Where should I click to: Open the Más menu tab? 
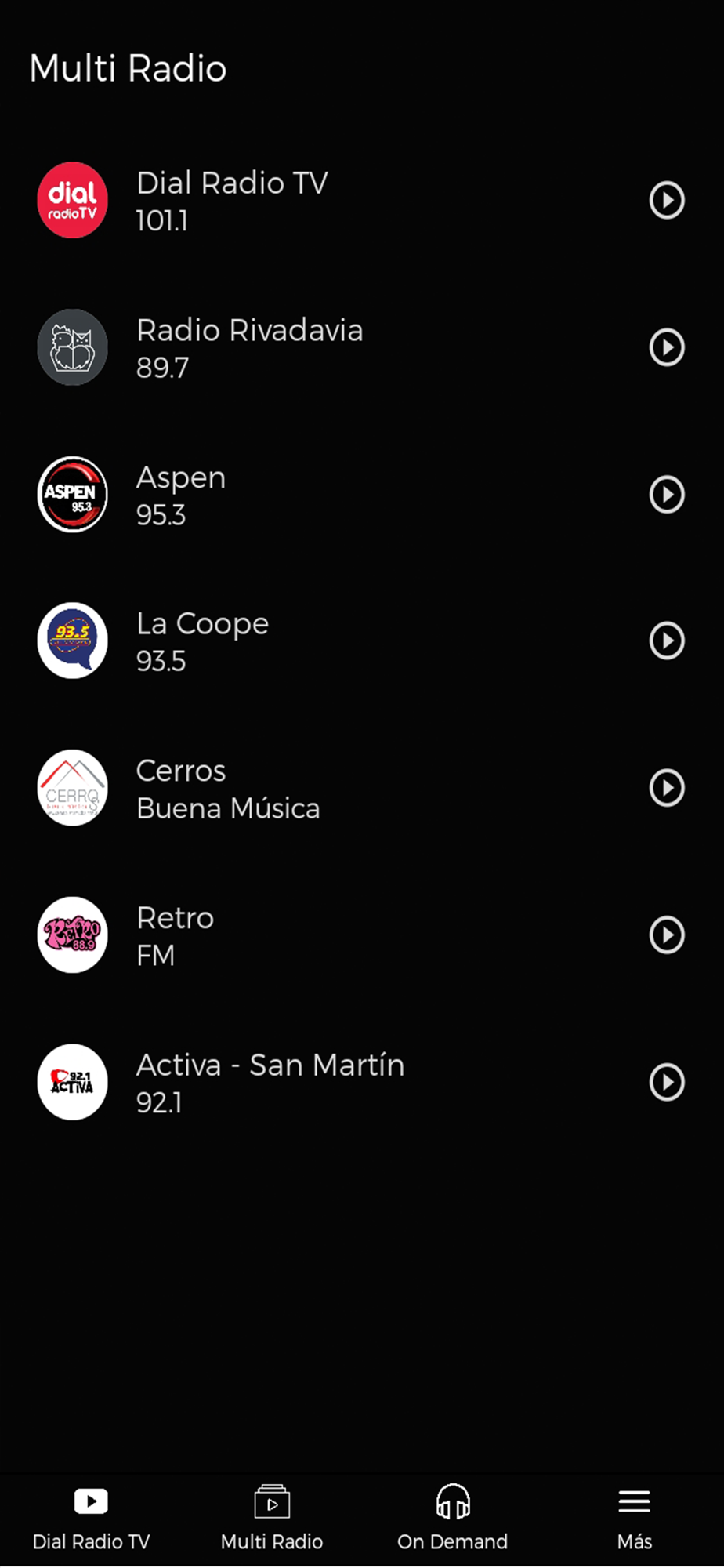(634, 1517)
